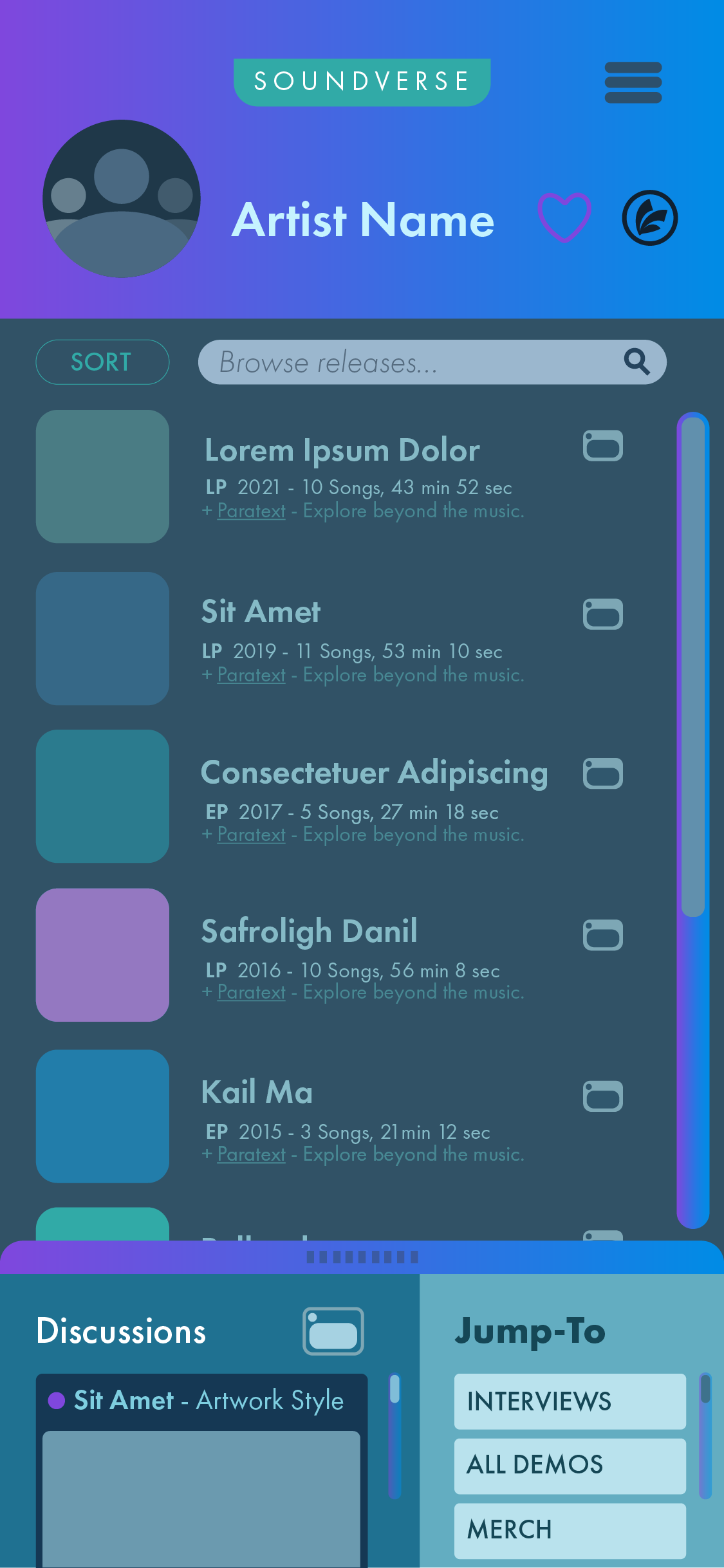
Task: Open the Lorem Ipsum Dolor release
Action: coord(342,450)
